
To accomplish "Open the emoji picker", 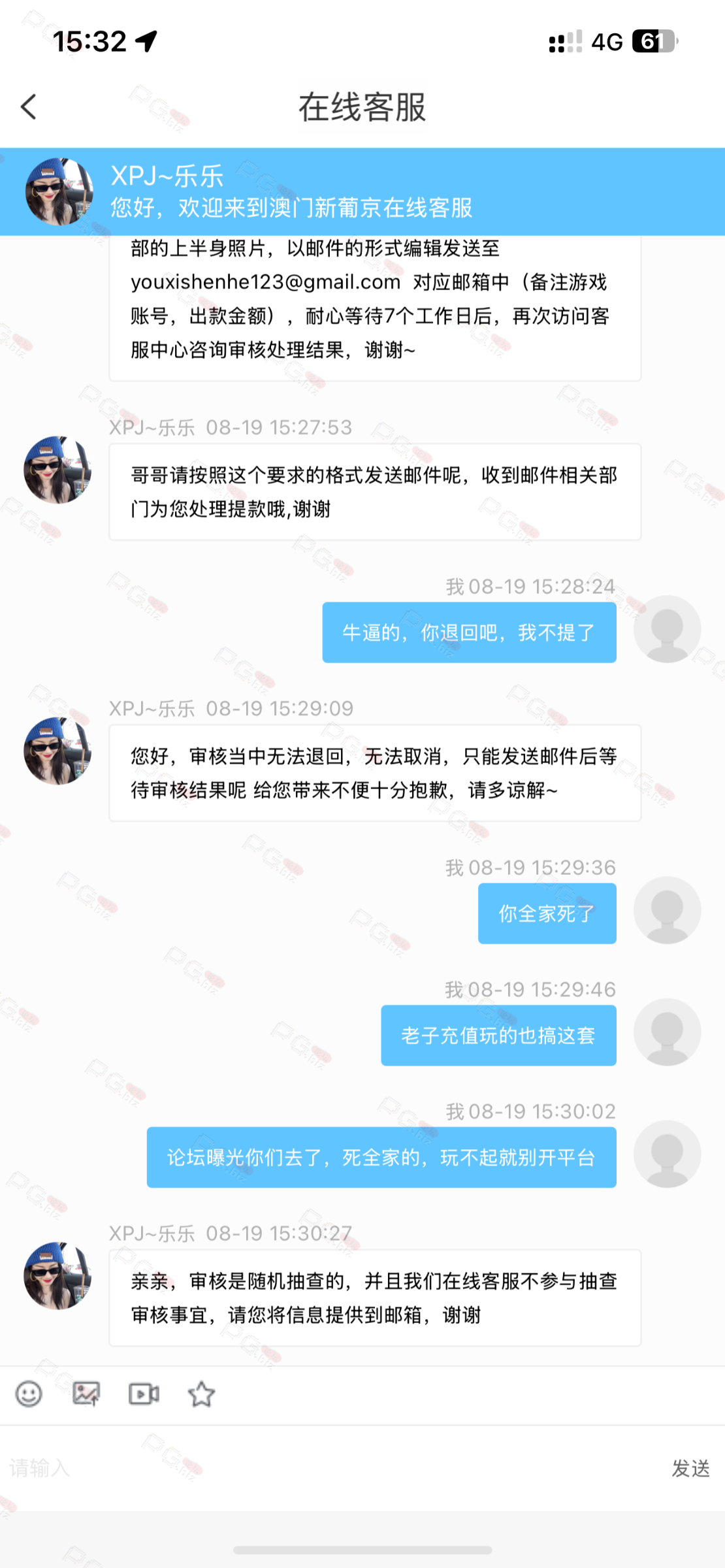I will (29, 1394).
